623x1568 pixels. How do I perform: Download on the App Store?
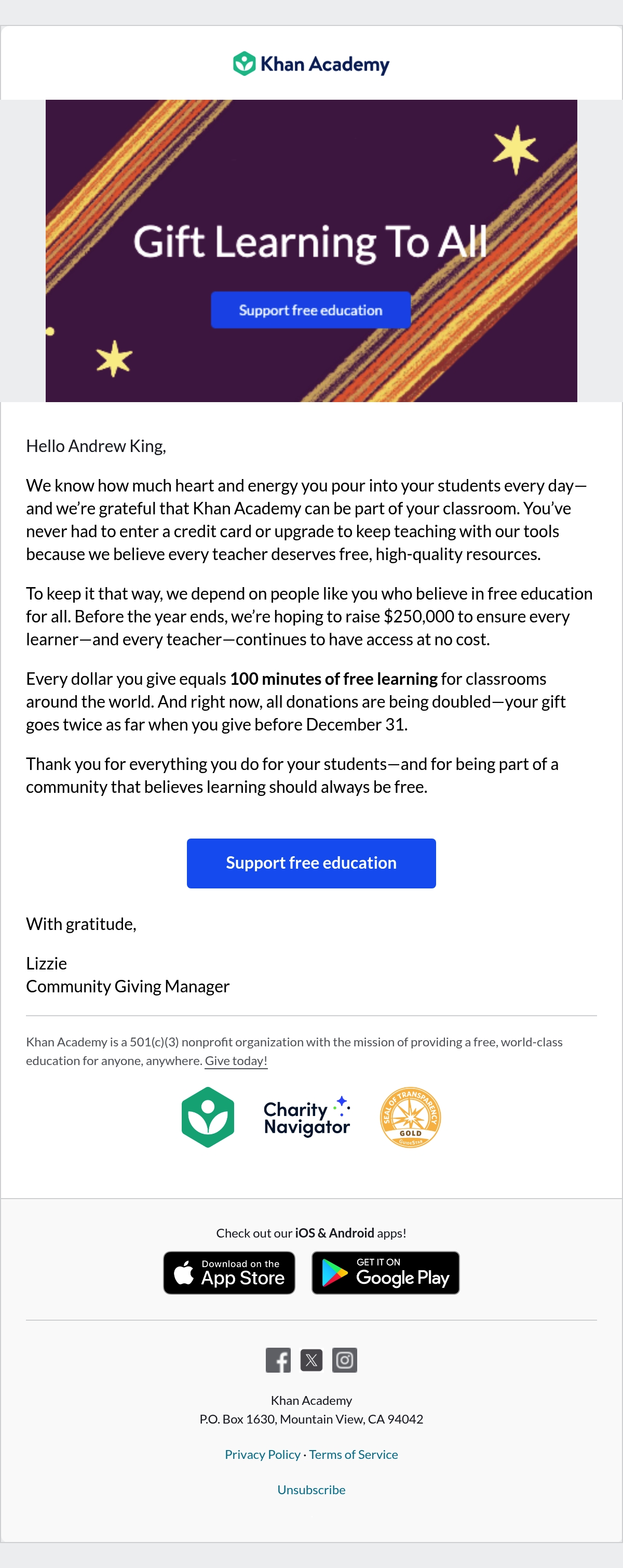point(229,1272)
